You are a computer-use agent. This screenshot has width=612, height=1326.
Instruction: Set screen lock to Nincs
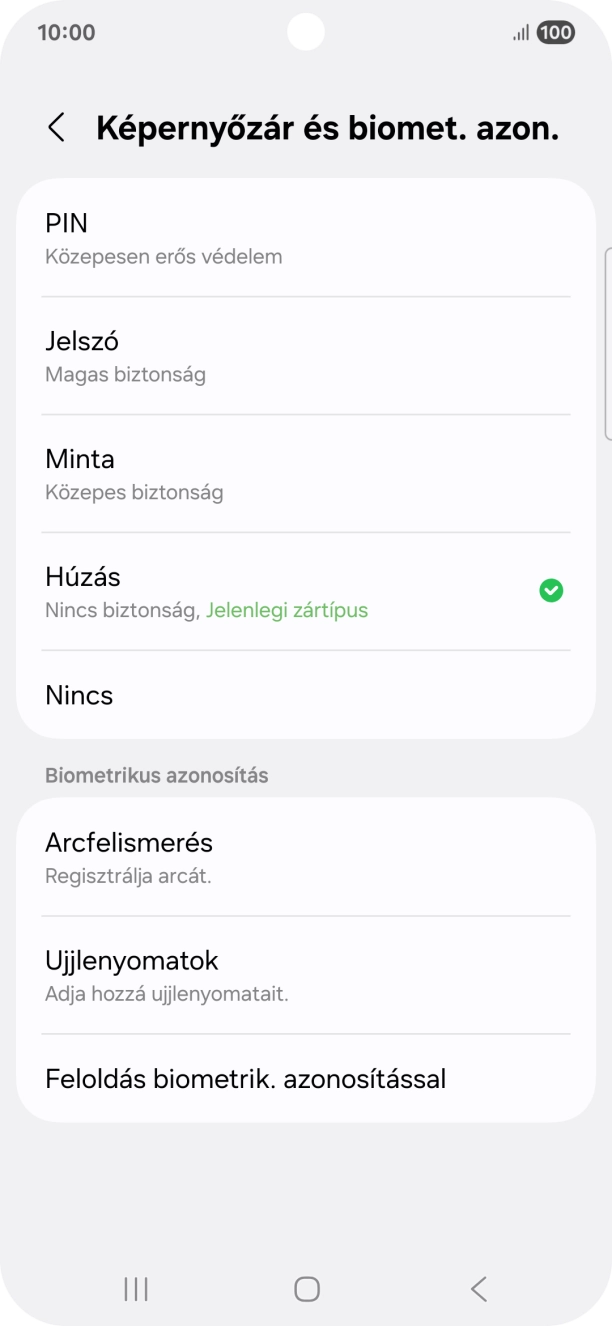coord(305,696)
